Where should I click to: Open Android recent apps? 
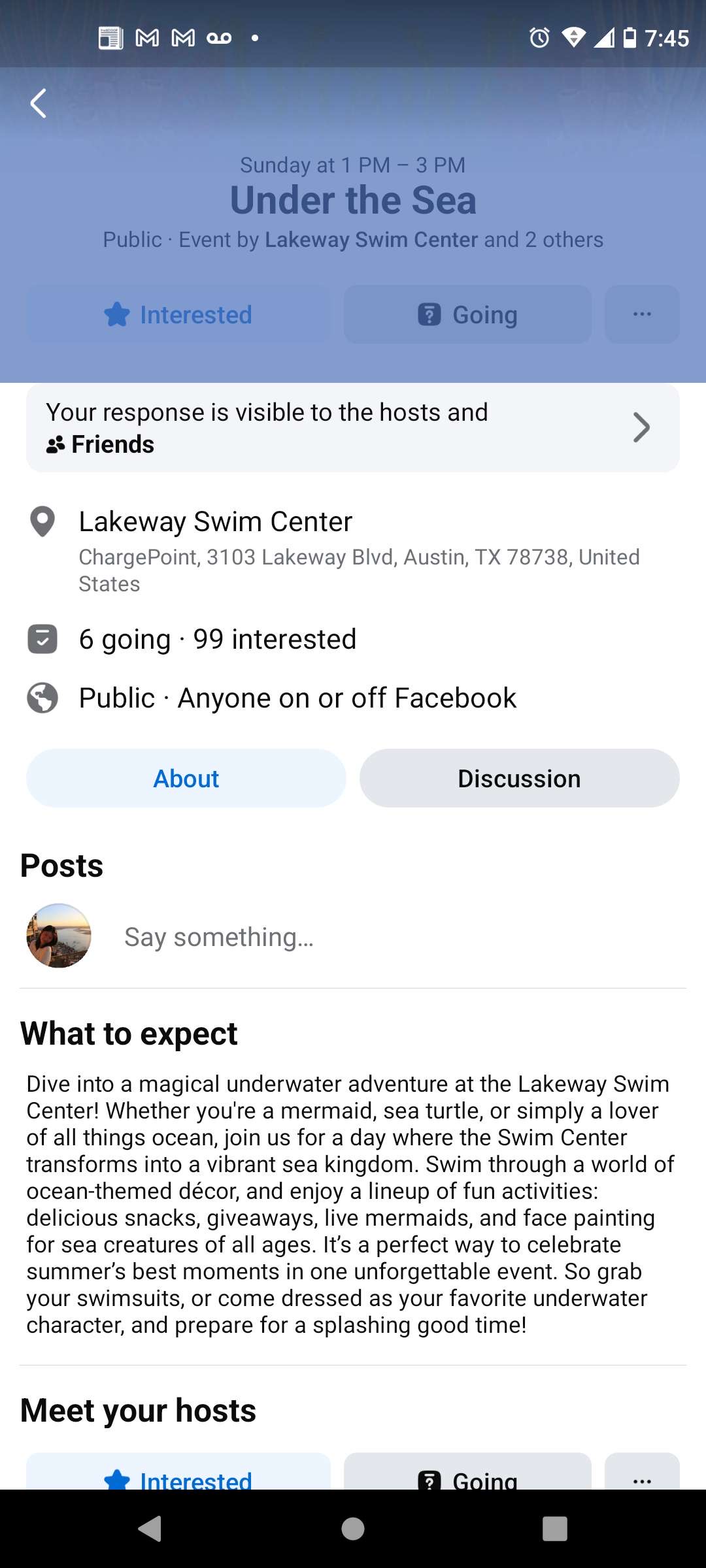pyautogui.click(x=555, y=1529)
